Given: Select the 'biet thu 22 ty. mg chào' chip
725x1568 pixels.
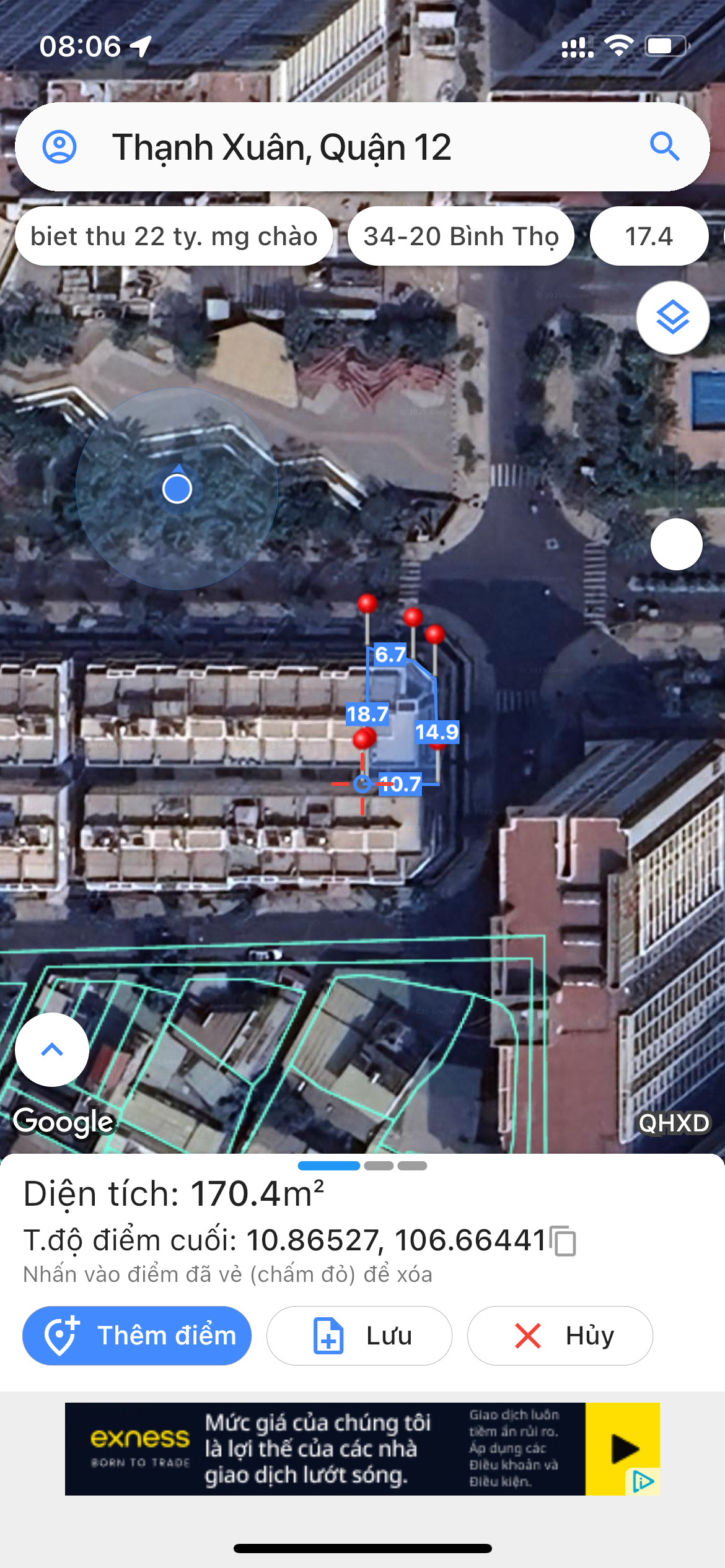Looking at the screenshot, I should tap(174, 236).
